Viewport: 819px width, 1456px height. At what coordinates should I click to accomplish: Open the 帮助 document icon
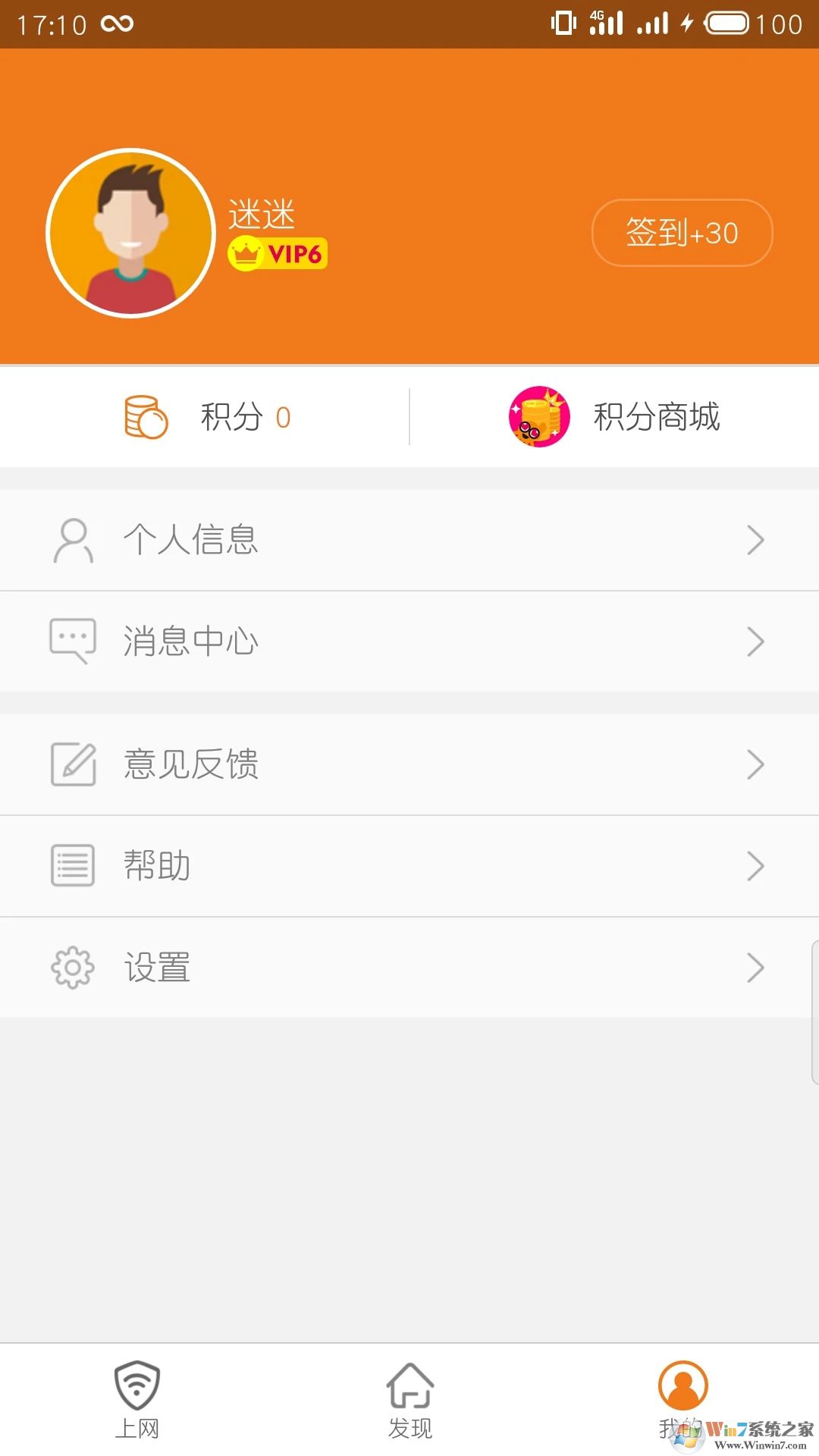(x=72, y=864)
